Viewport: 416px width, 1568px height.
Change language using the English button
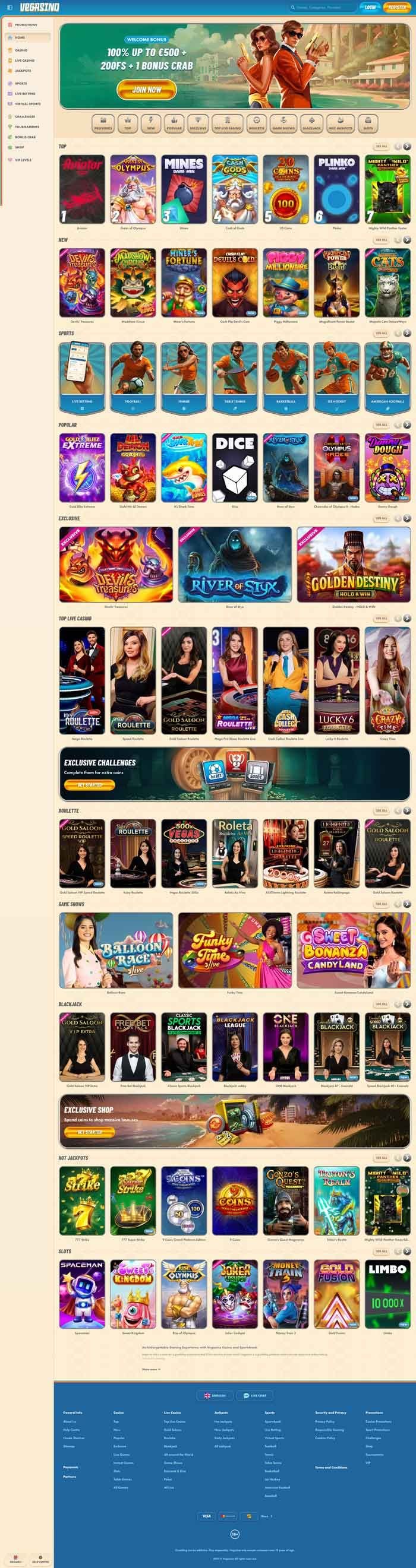coord(215,1395)
